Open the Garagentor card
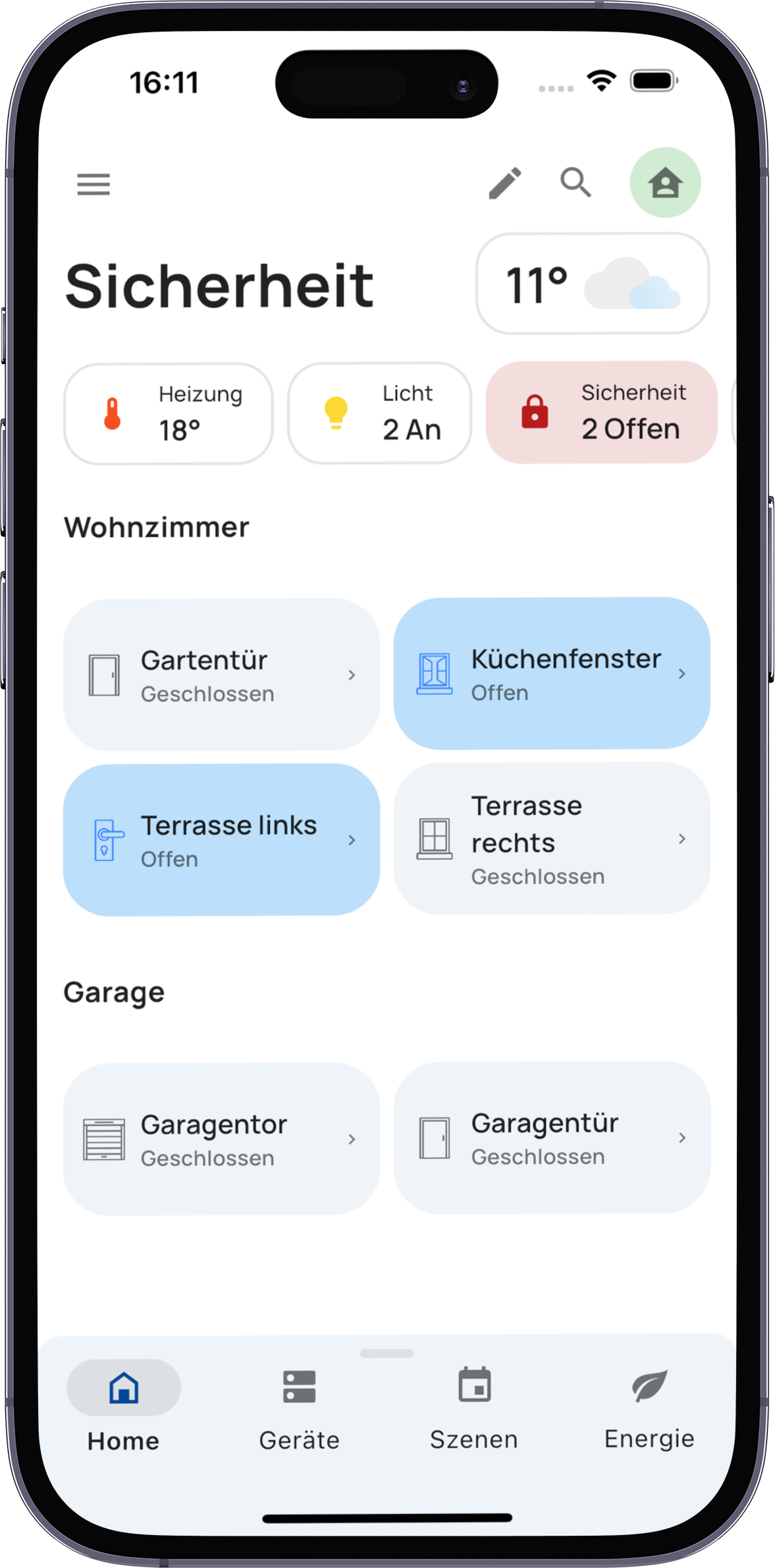The width and height of the screenshot is (775, 1568). click(x=221, y=1139)
